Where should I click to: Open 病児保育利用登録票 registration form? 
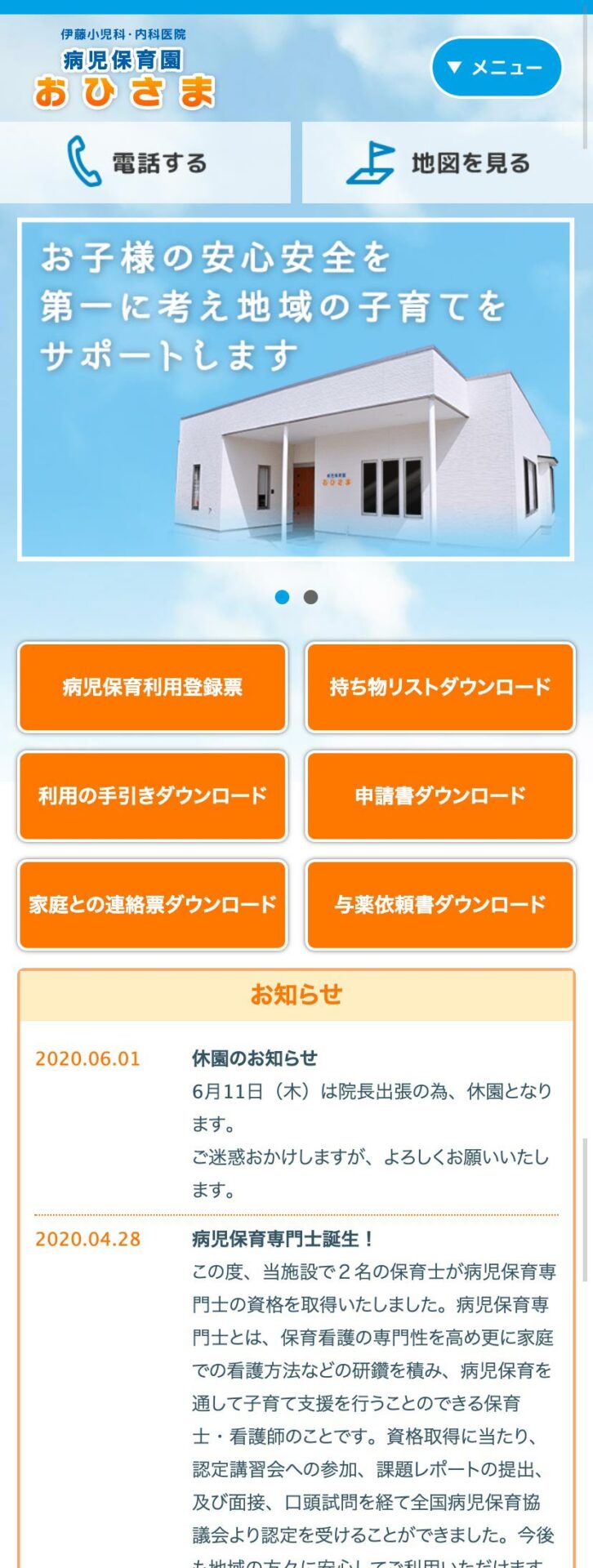coord(153,687)
